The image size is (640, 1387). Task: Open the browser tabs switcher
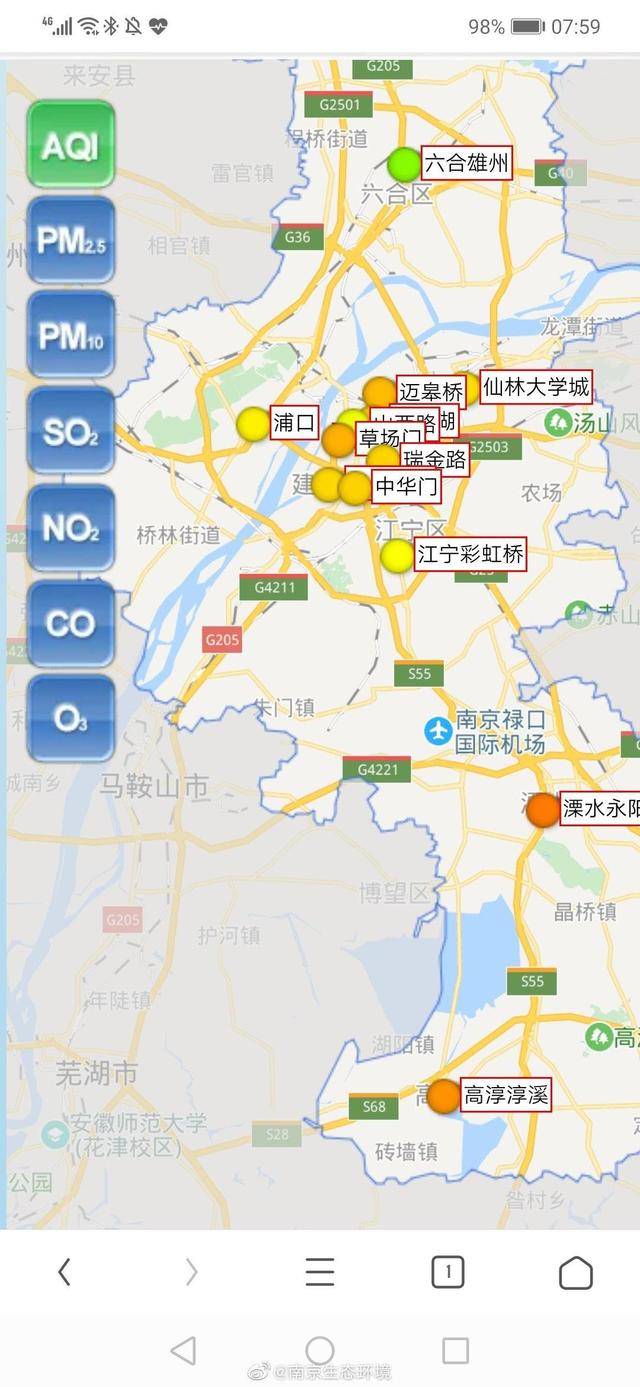448,1272
